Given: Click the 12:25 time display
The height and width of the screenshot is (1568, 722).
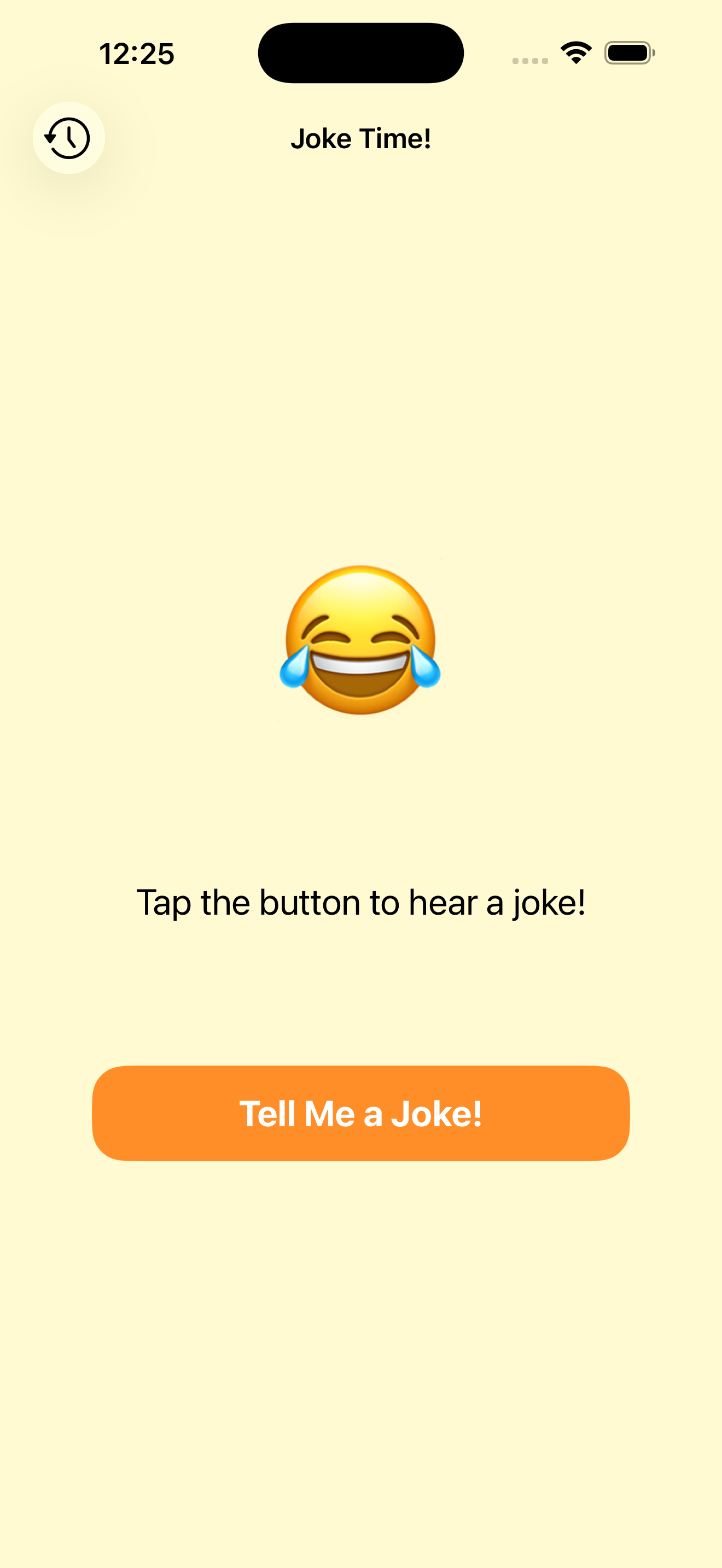Looking at the screenshot, I should click(x=136, y=54).
